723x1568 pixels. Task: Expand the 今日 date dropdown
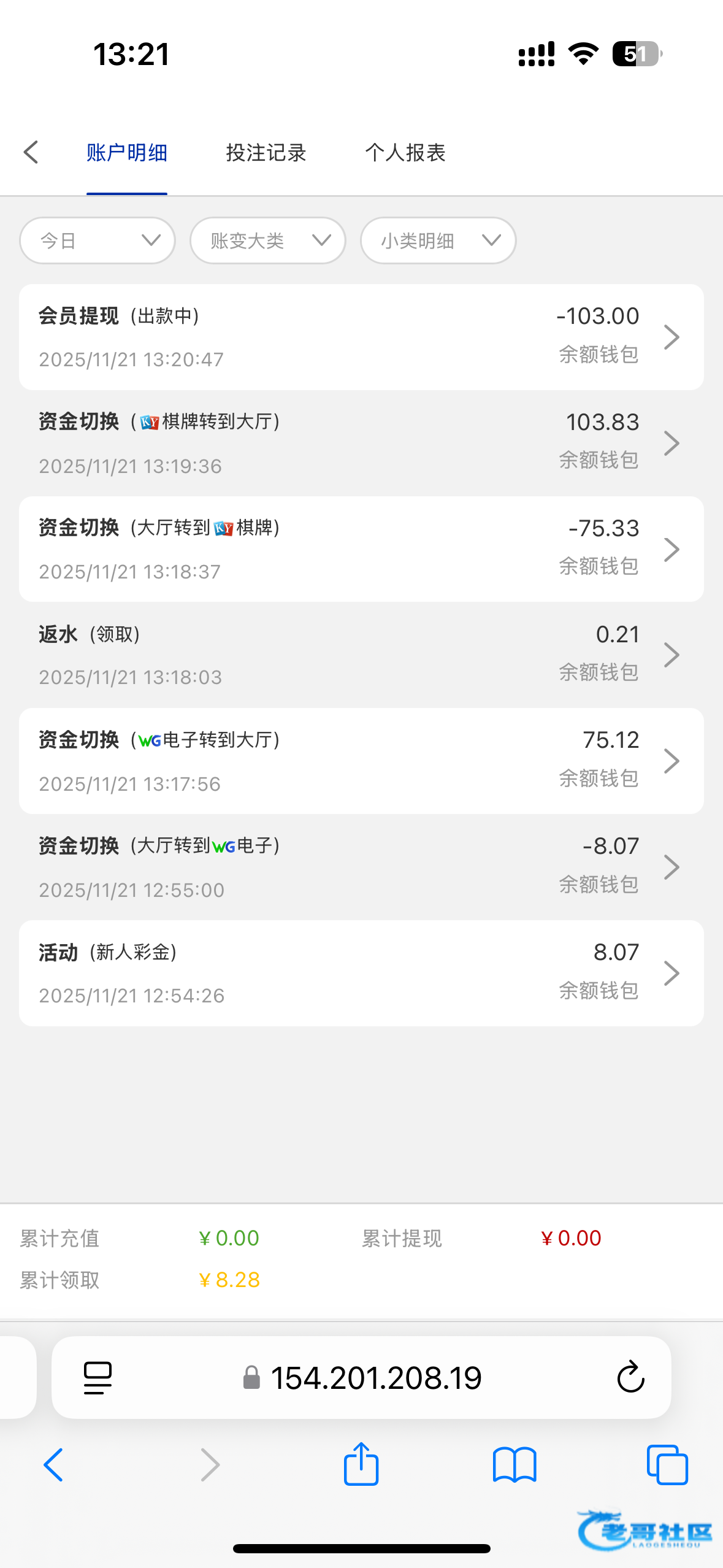[x=98, y=240]
